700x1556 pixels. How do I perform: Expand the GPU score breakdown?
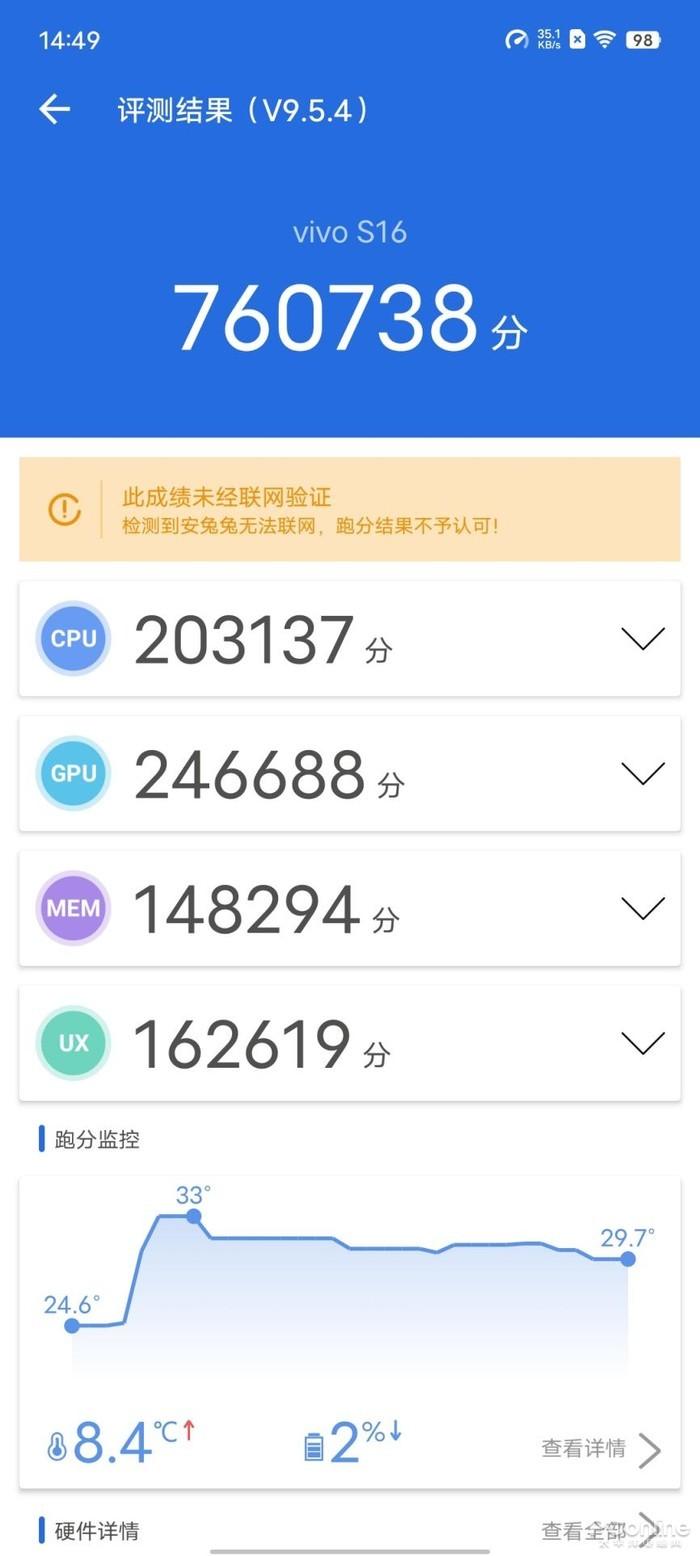pos(642,773)
